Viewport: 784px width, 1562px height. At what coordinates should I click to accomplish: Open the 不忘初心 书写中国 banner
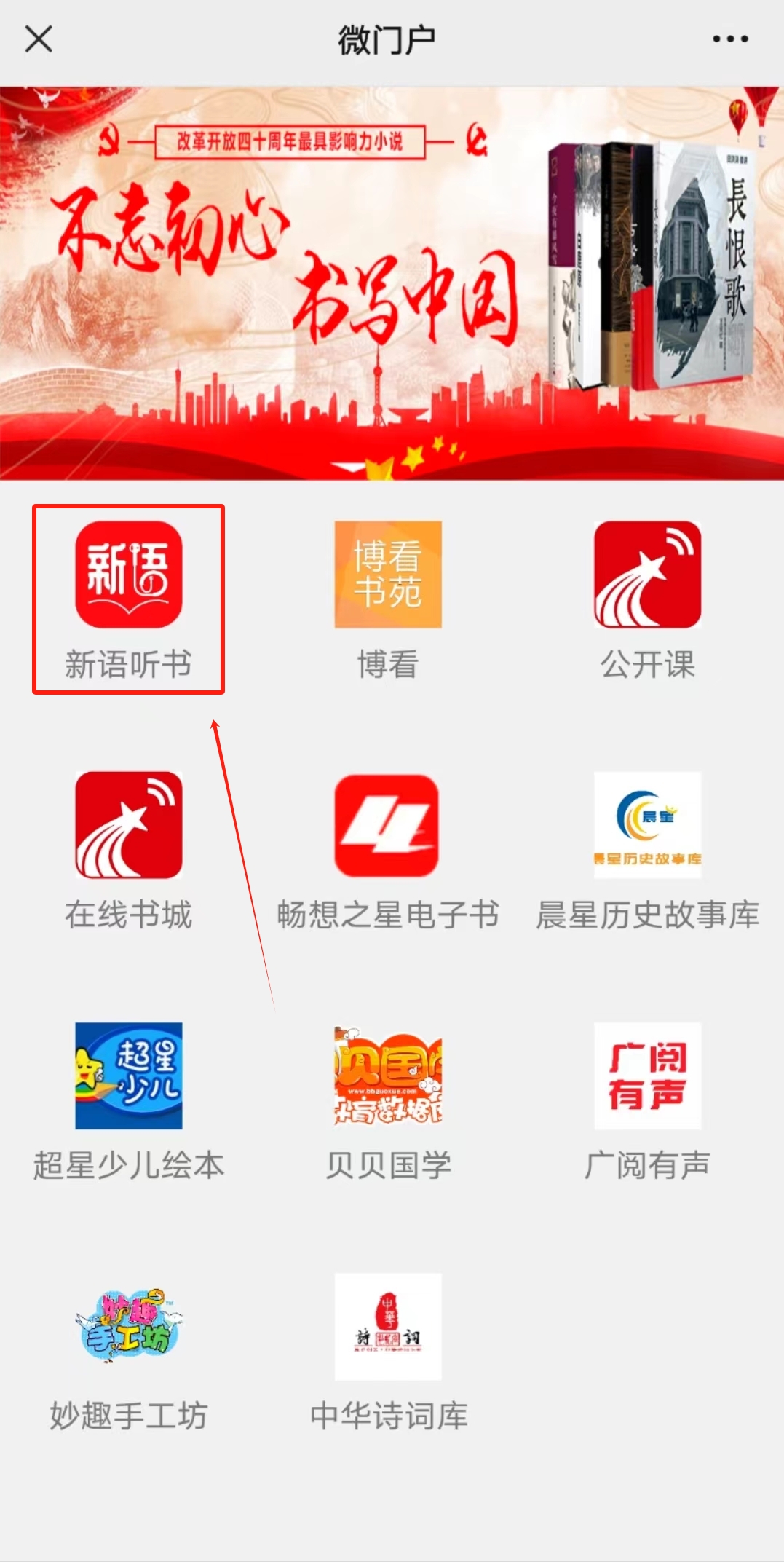pos(392,284)
